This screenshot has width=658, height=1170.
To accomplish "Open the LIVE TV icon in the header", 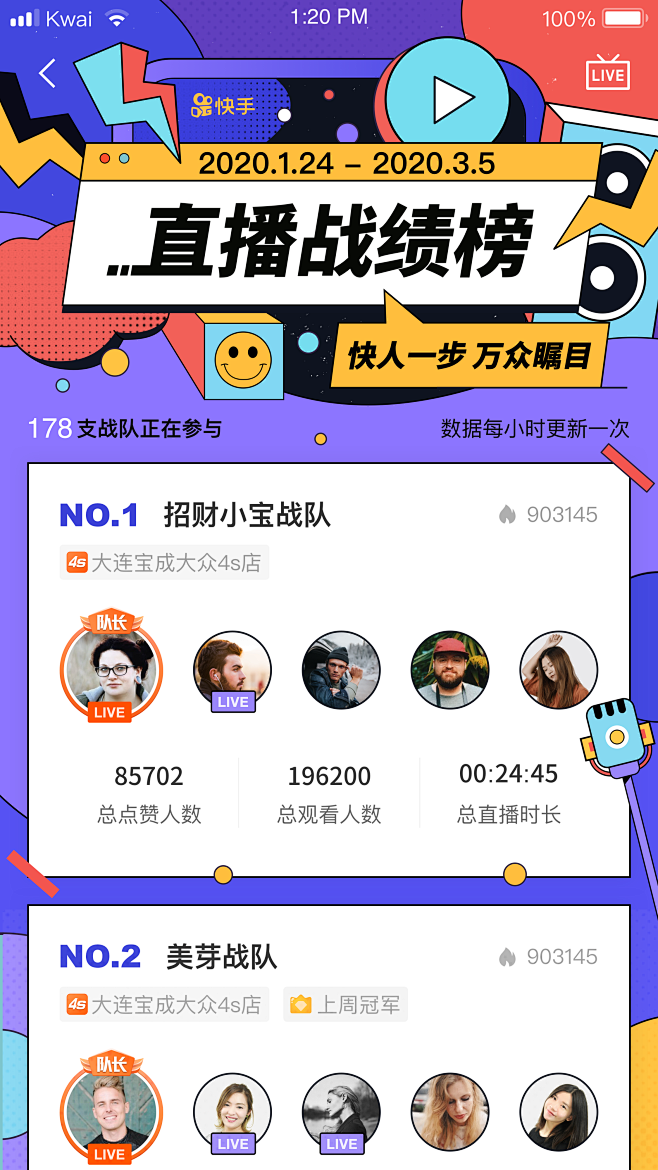I will click(x=607, y=74).
